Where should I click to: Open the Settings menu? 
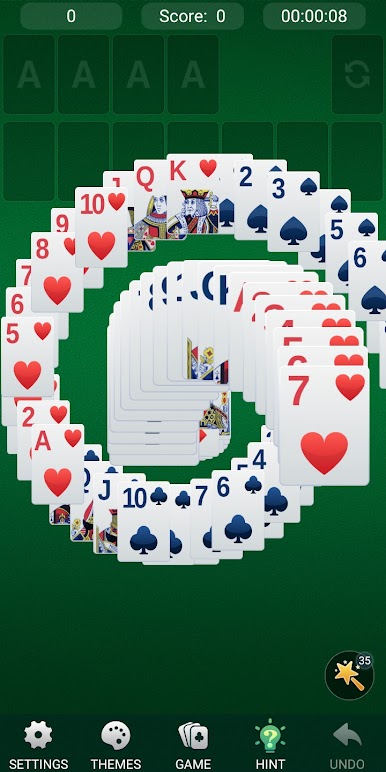[38, 743]
